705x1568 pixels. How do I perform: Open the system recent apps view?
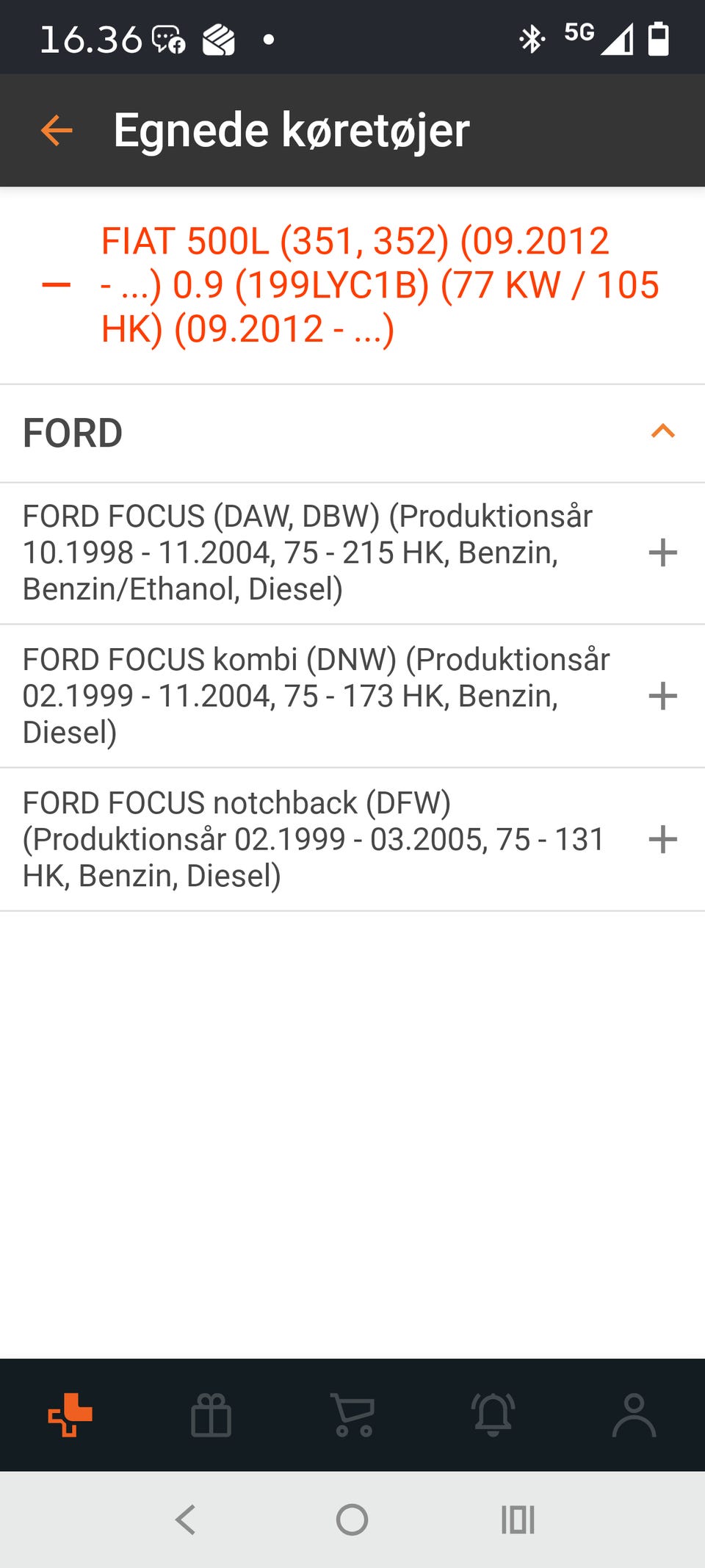click(518, 1520)
